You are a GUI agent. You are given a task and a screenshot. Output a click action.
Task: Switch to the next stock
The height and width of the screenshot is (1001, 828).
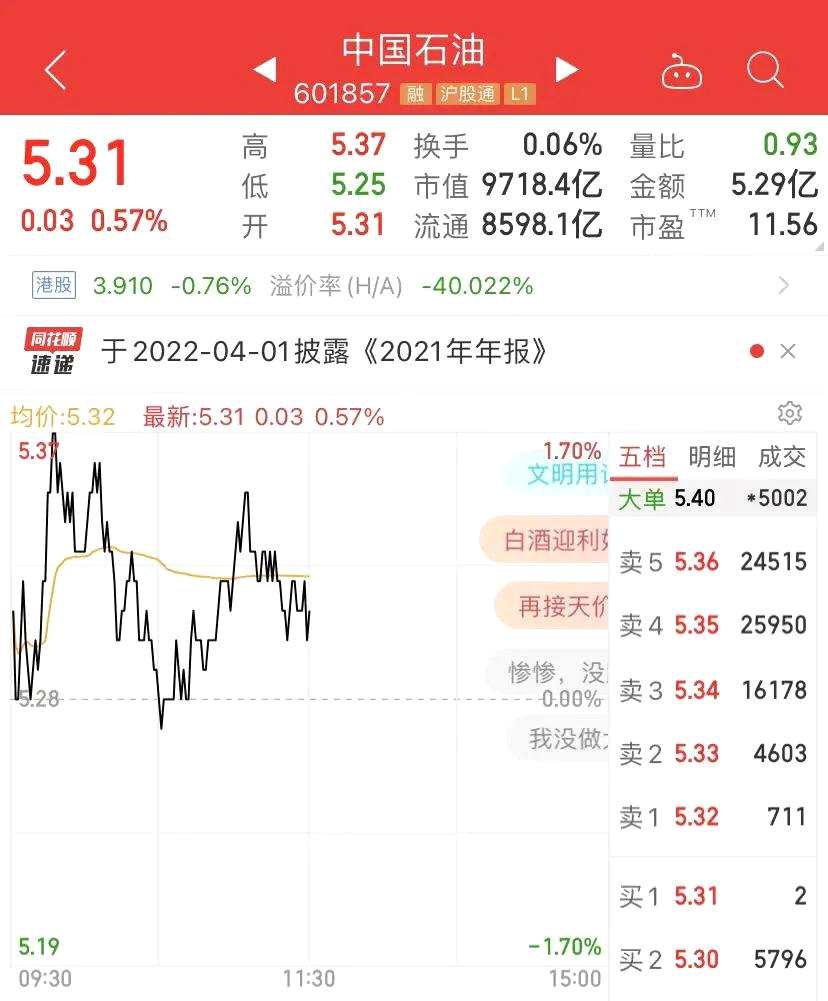[567, 69]
